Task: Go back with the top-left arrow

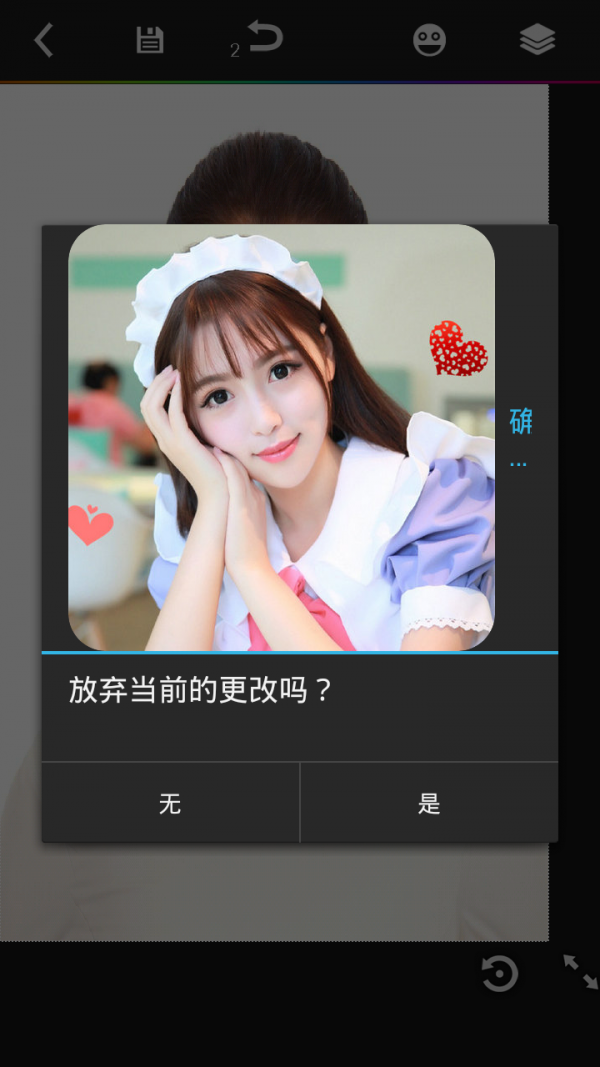Action: [x=44, y=40]
